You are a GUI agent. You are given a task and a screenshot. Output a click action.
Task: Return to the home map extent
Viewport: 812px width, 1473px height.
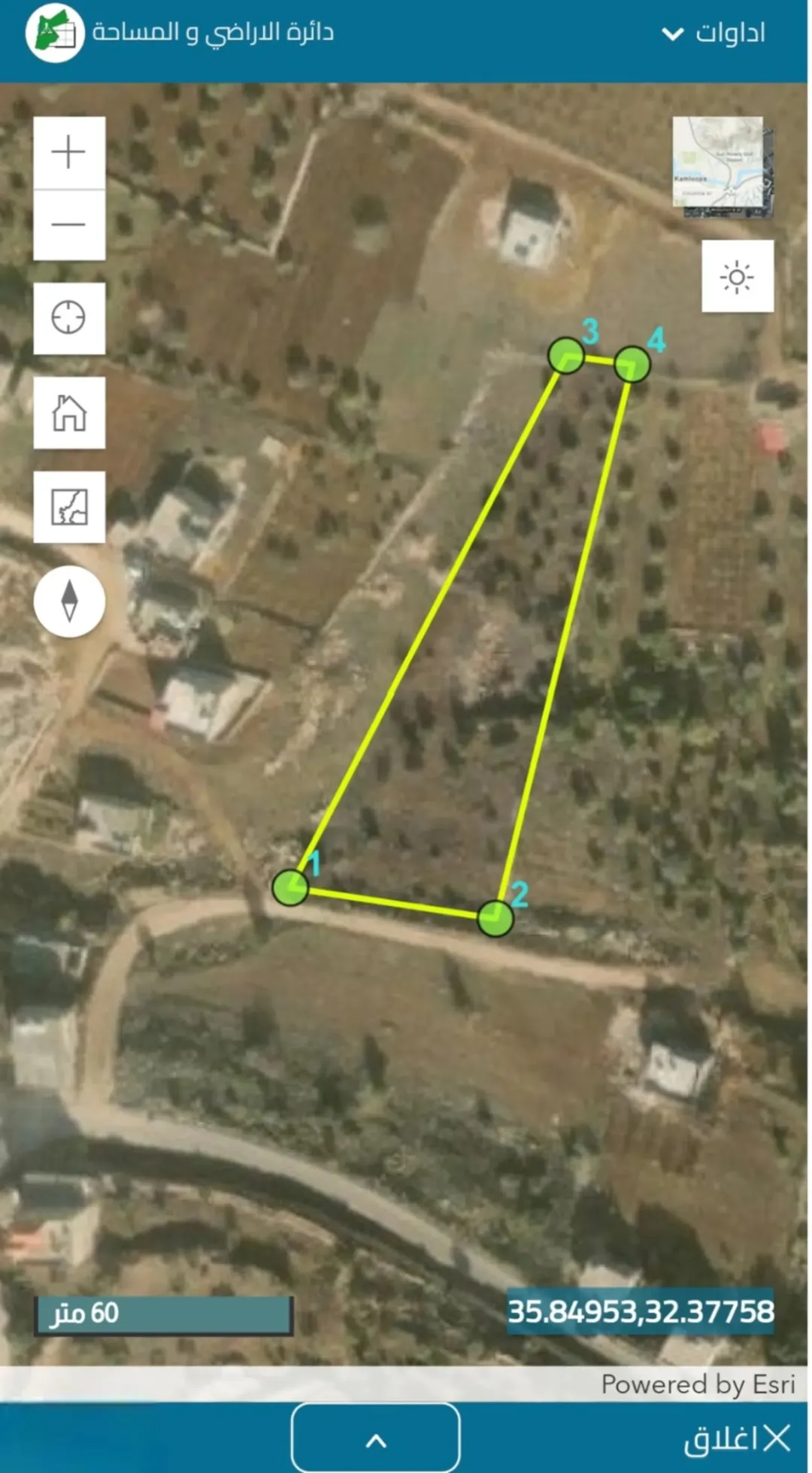(x=69, y=413)
